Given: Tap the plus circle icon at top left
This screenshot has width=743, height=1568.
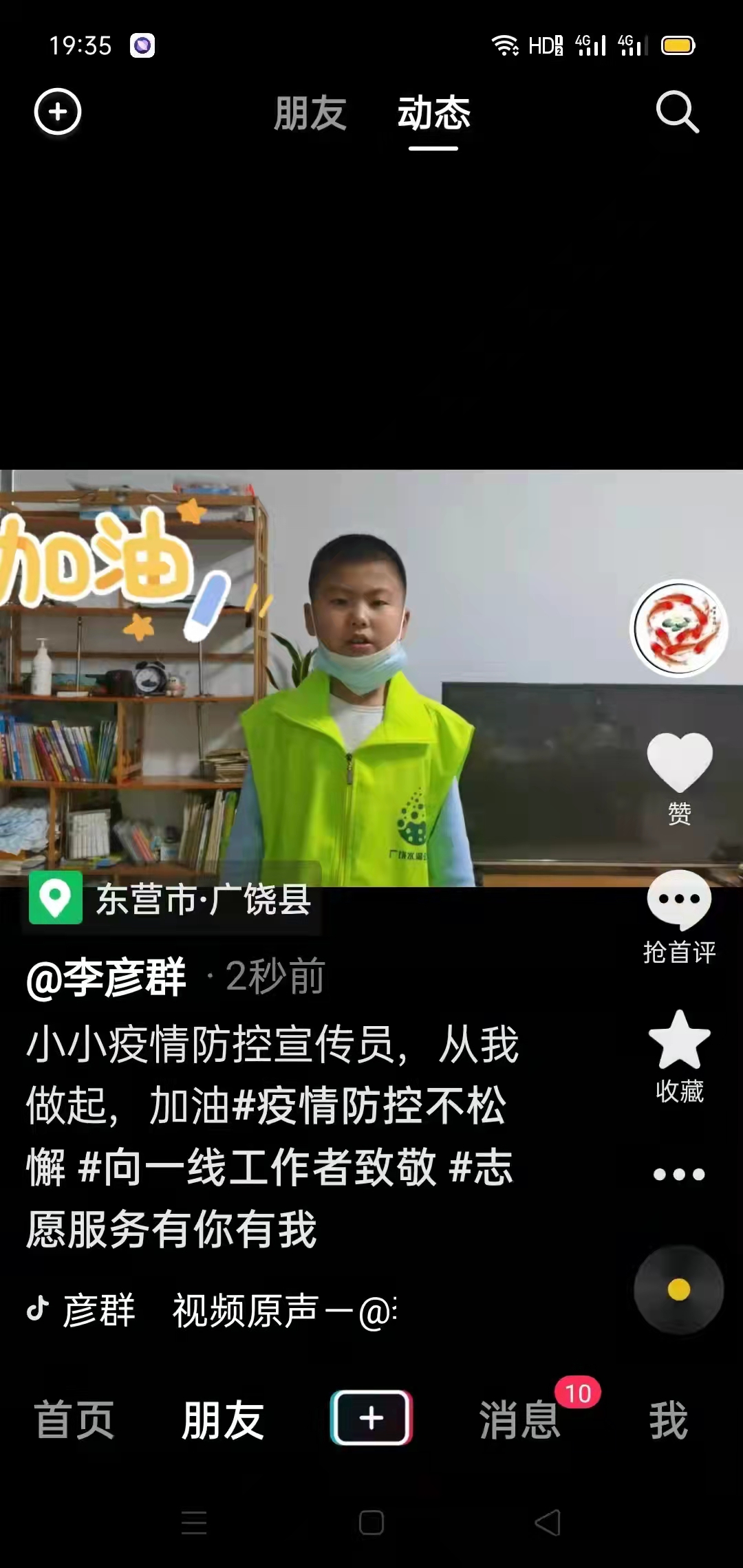Looking at the screenshot, I should pos(58,112).
